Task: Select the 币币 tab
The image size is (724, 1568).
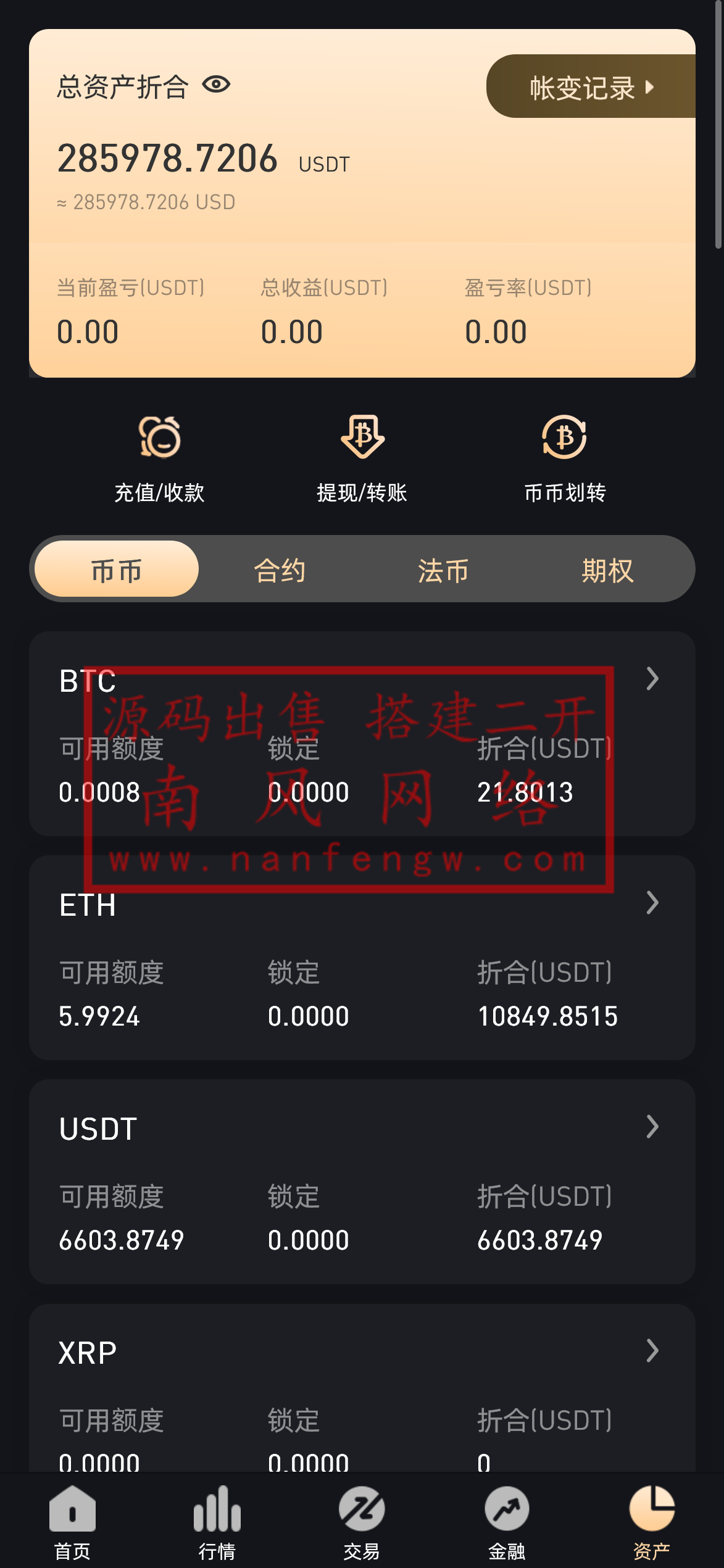Action: [x=117, y=570]
